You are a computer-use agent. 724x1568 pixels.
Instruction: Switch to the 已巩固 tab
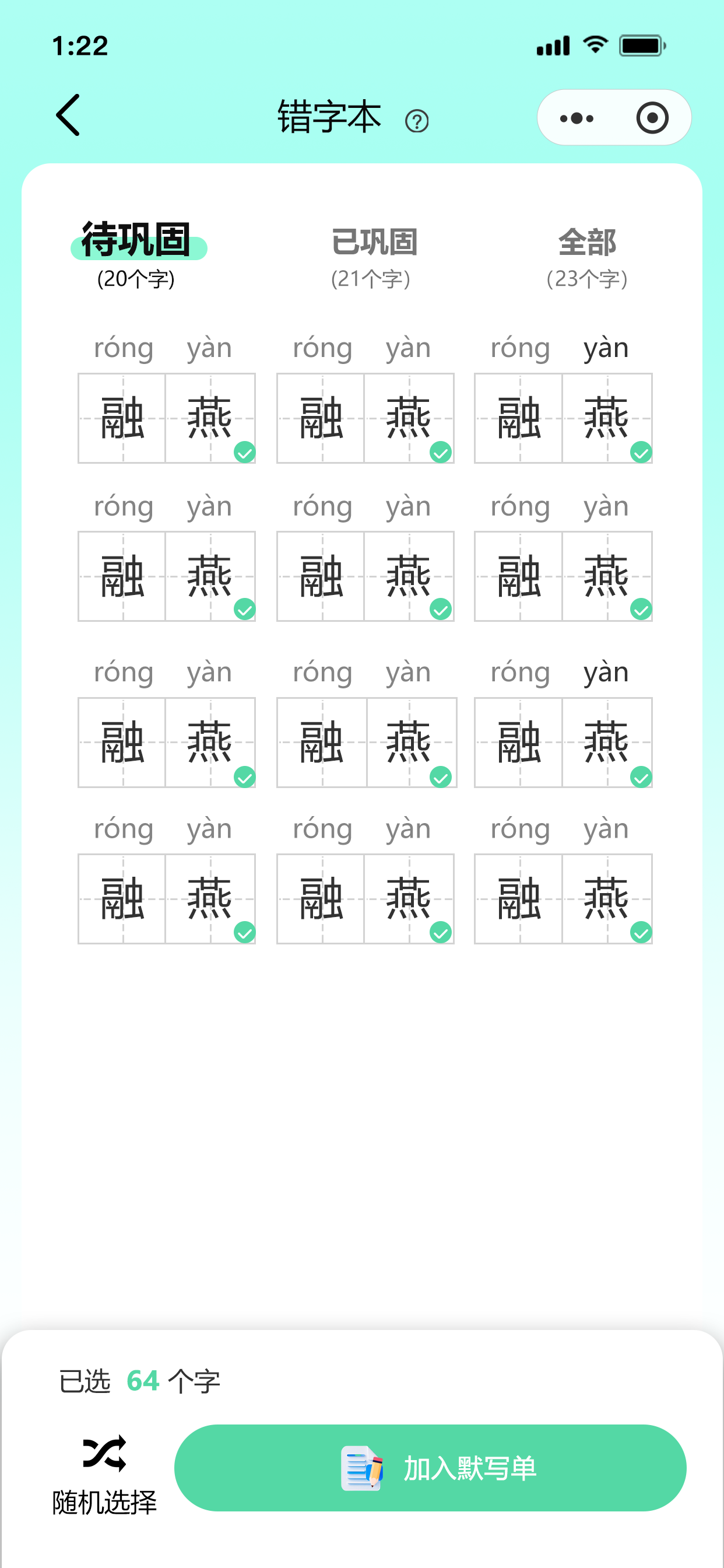point(374,242)
